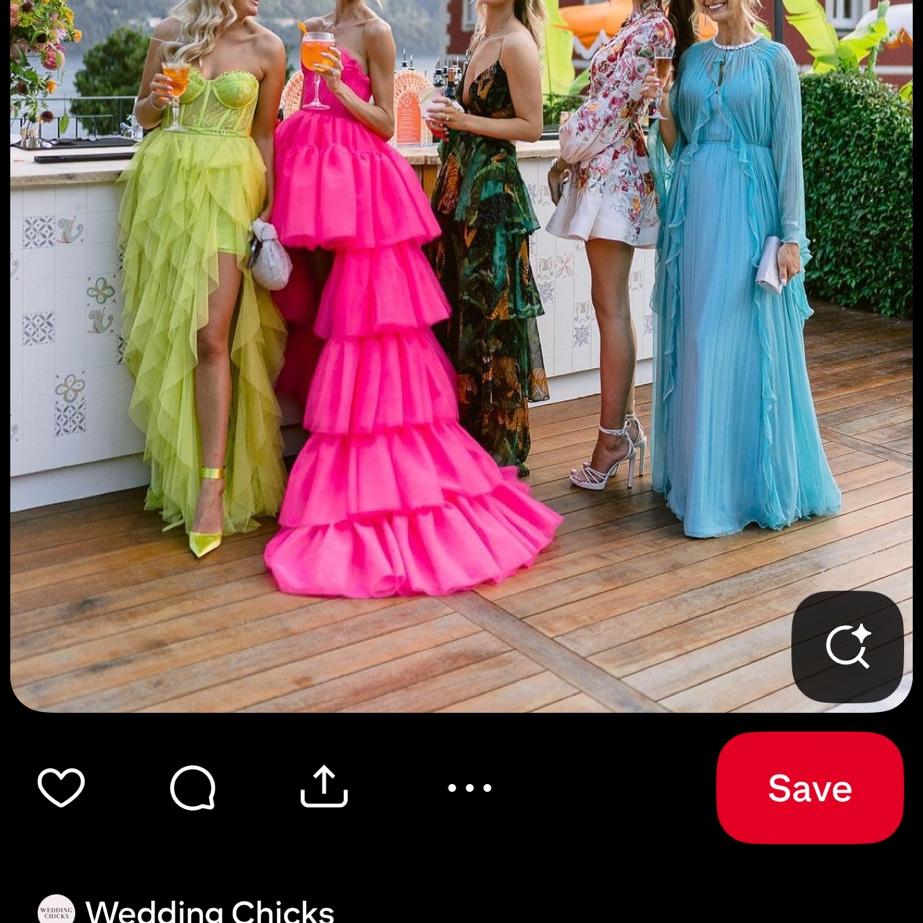Viewport: 923px width, 923px height.
Task: Open the comments bubble
Action: (x=193, y=788)
